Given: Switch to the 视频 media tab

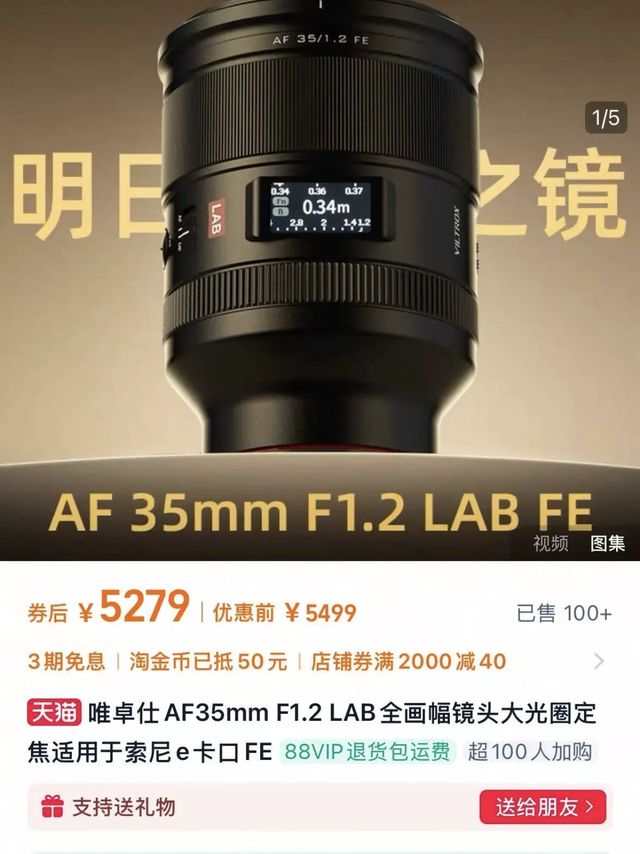Looking at the screenshot, I should (x=550, y=543).
